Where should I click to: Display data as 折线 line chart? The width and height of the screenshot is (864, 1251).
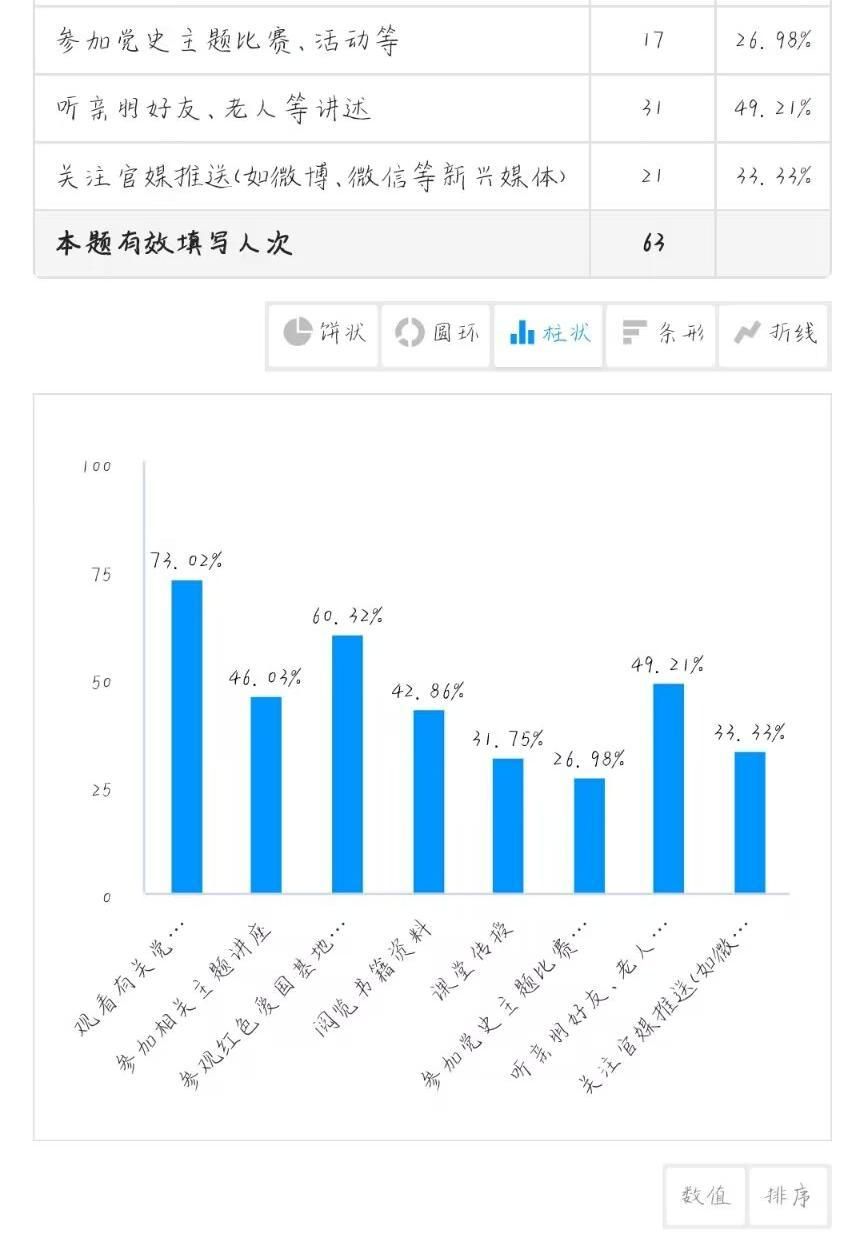pyautogui.click(x=774, y=334)
